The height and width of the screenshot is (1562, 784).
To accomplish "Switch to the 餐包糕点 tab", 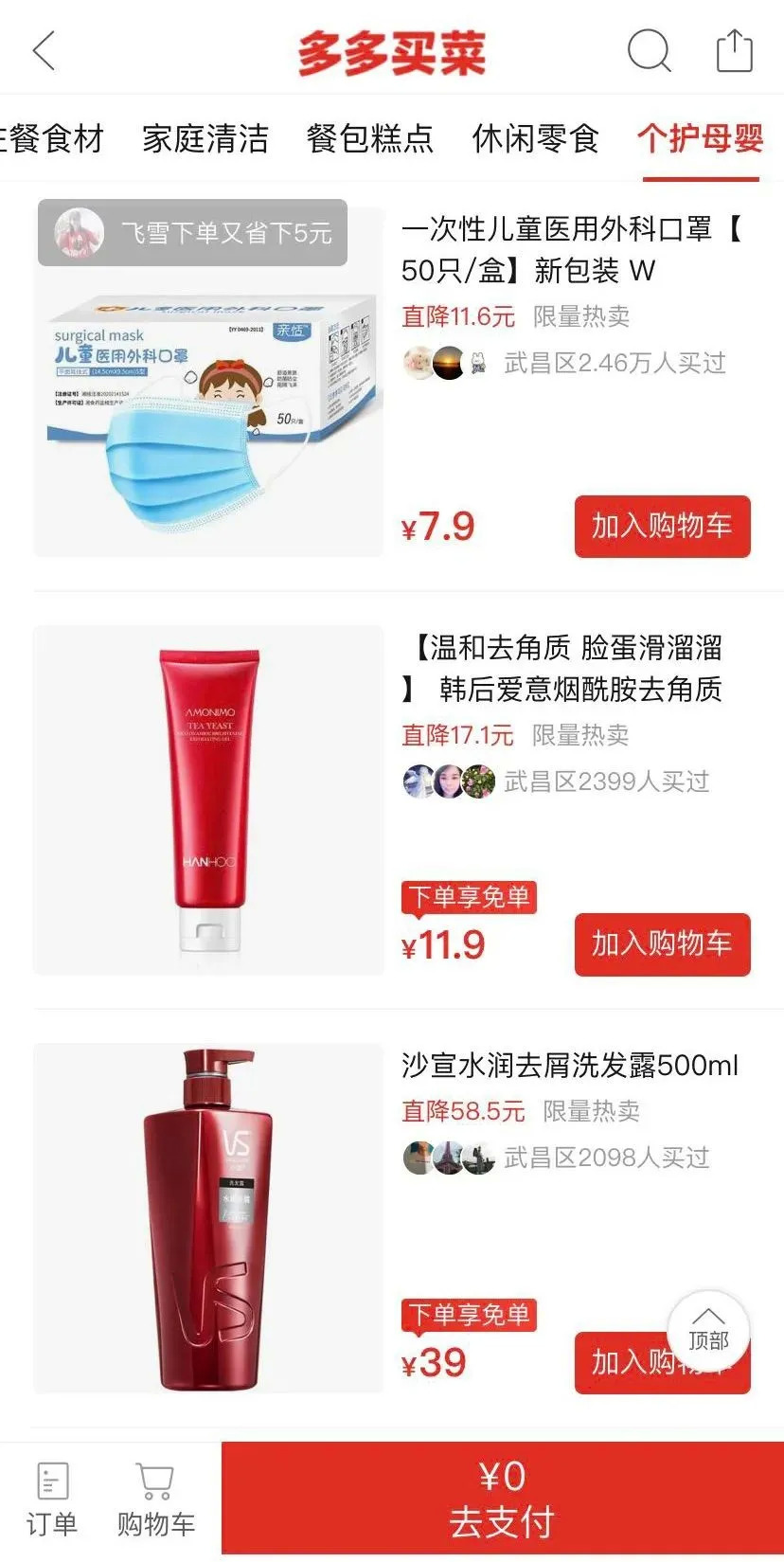I will [369, 138].
